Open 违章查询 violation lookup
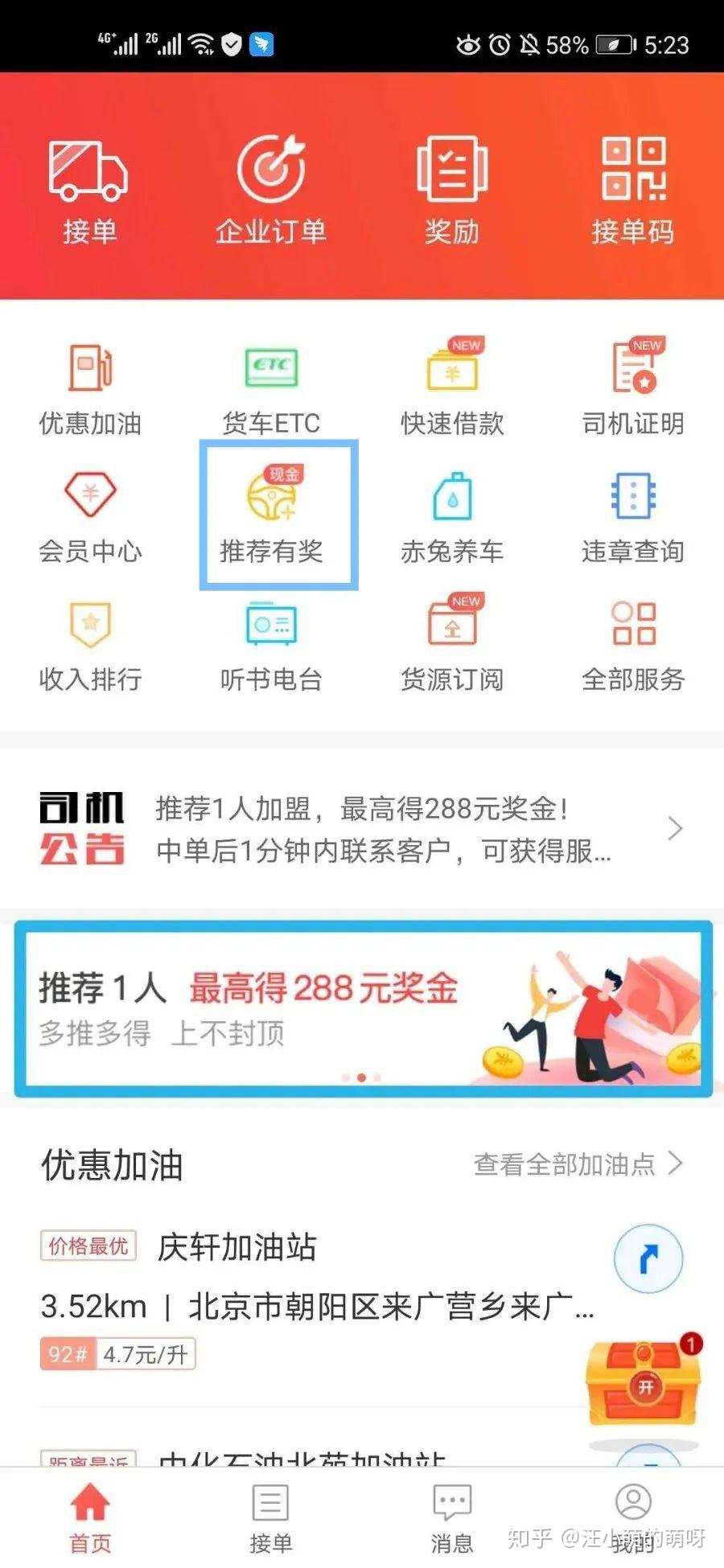Image resolution: width=724 pixels, height=1568 pixels. point(633,516)
